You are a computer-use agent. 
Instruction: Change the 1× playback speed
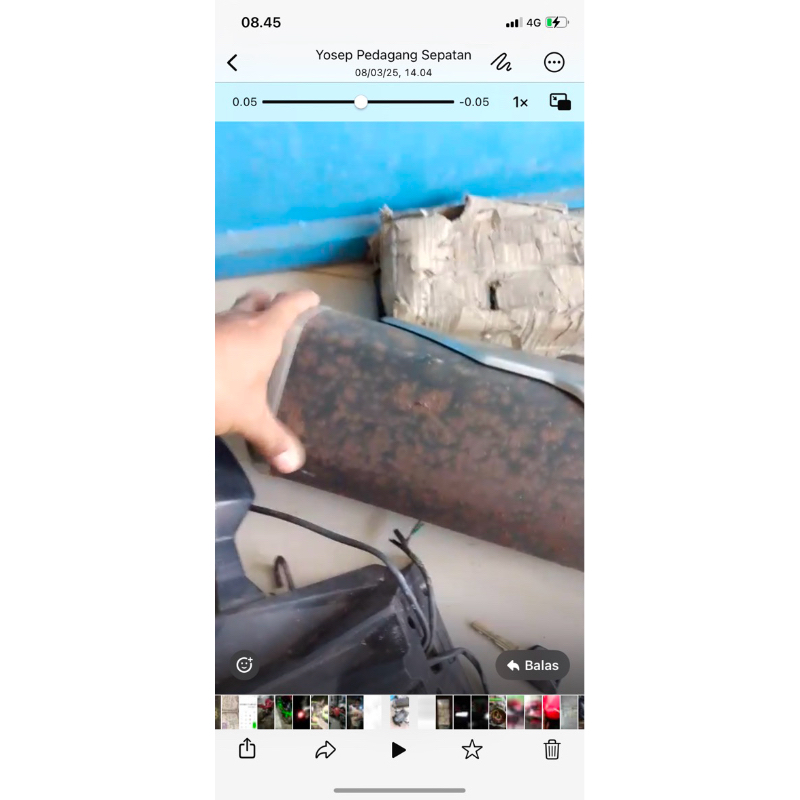click(x=520, y=102)
